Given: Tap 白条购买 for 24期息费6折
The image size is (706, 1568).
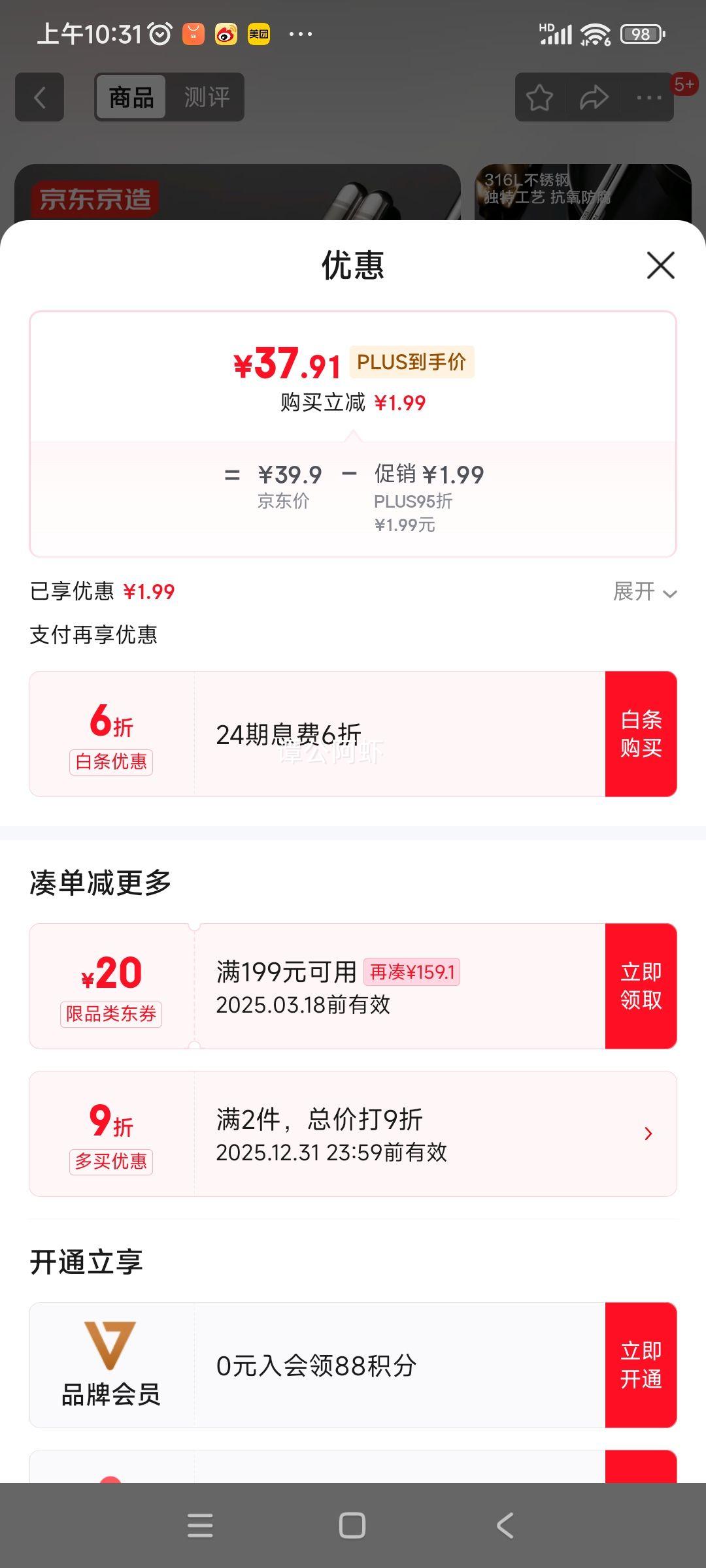Looking at the screenshot, I should point(641,734).
